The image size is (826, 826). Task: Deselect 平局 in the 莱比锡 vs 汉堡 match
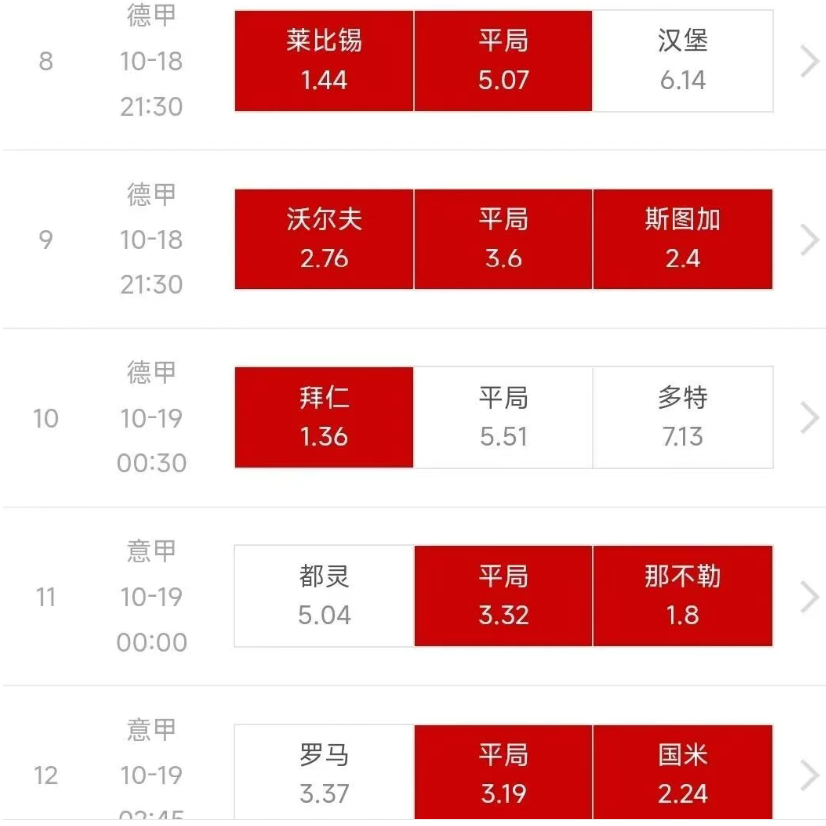point(503,61)
